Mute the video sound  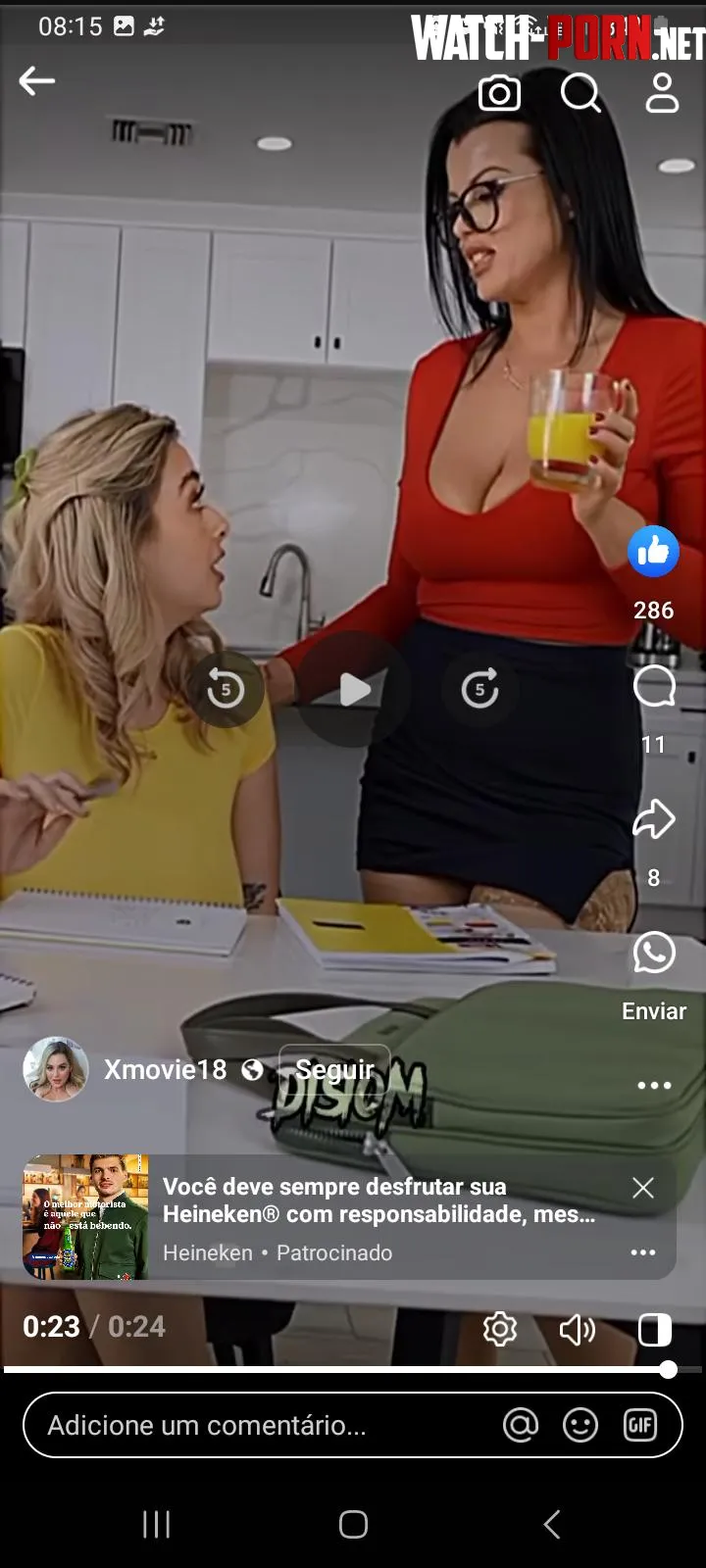[577, 1329]
